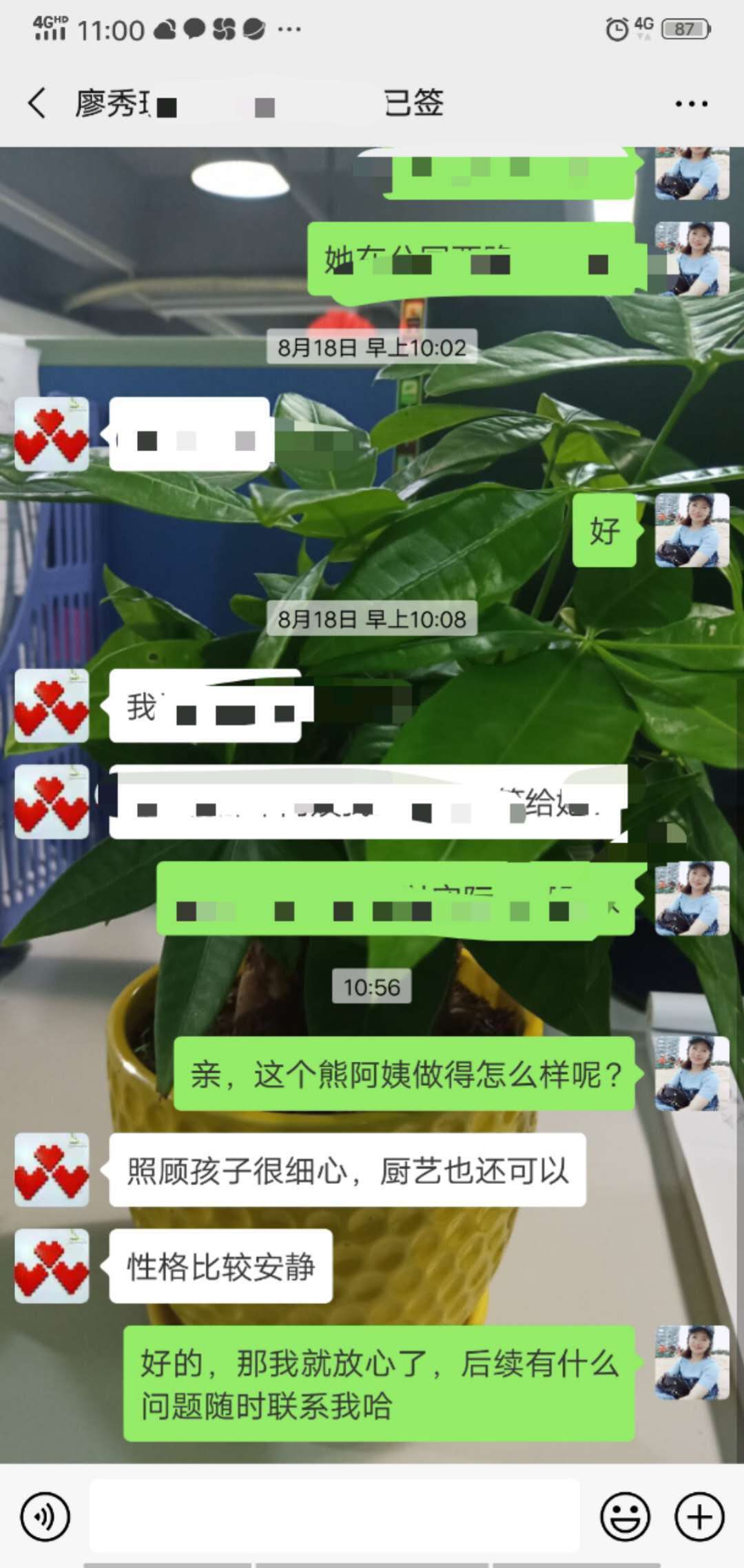Tap the message text field
Viewport: 744px width, 1568px height.
pyautogui.click(x=334, y=1516)
